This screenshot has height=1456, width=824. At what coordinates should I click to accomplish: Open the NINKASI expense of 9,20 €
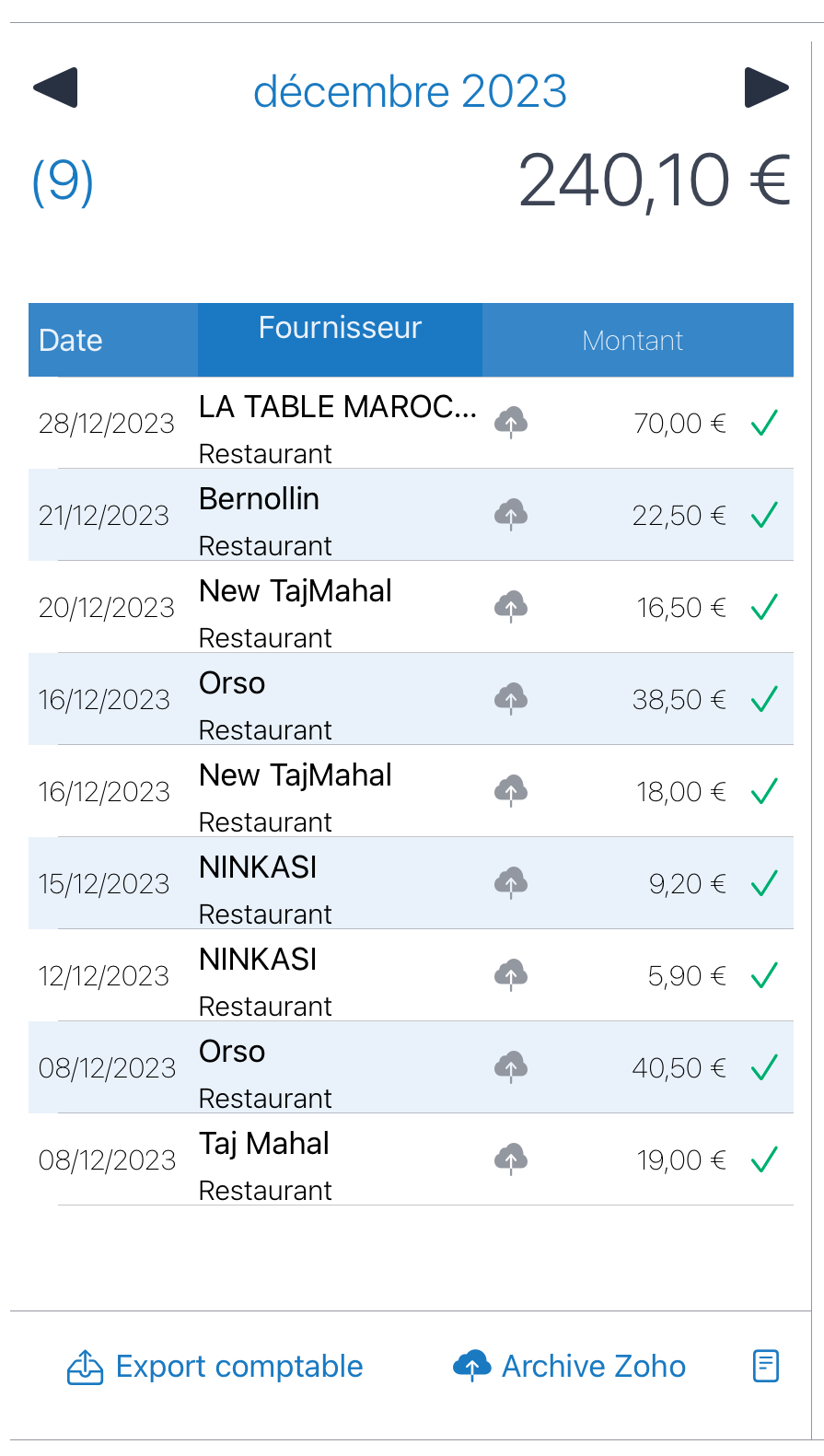(x=411, y=883)
